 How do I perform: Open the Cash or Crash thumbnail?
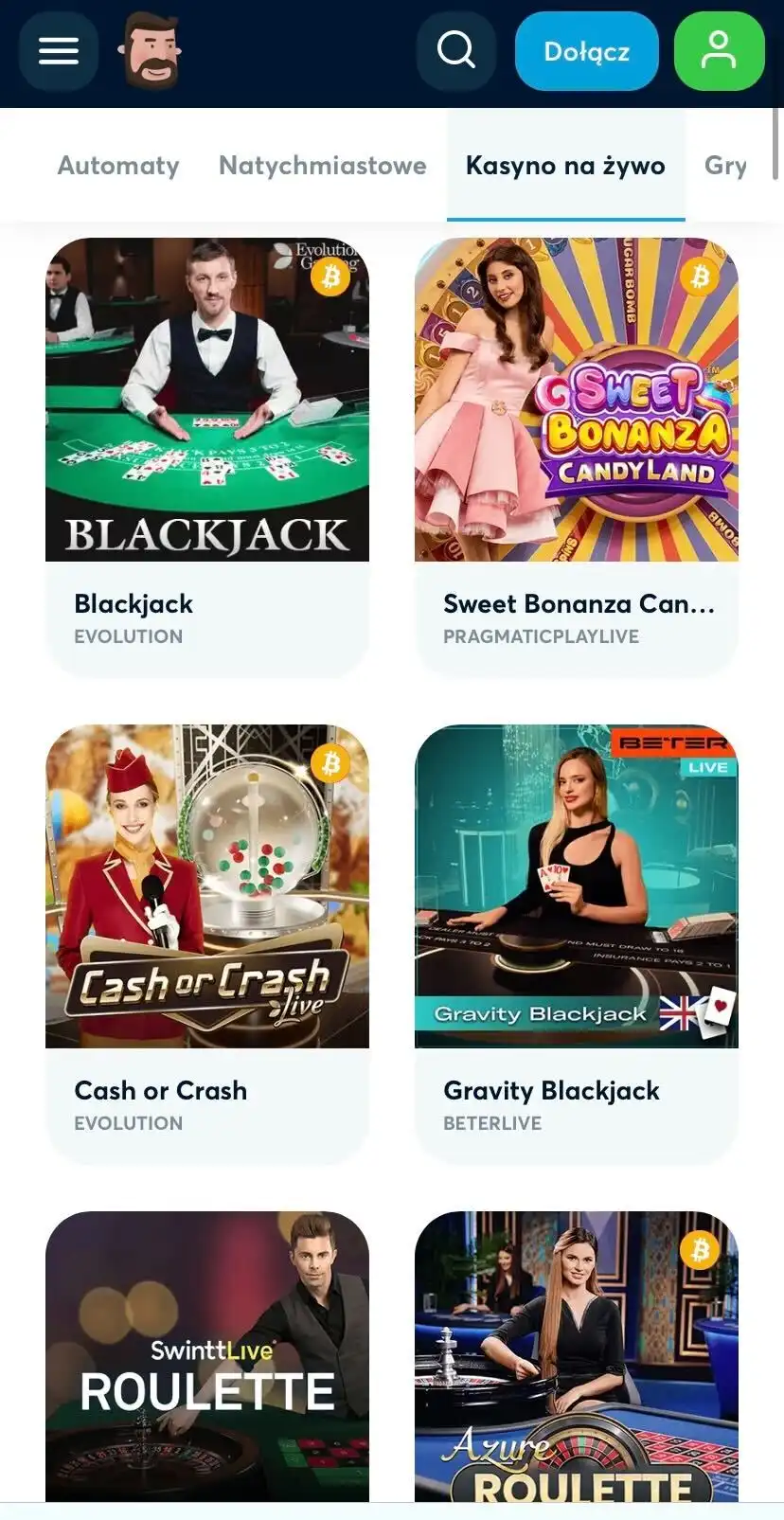207,886
